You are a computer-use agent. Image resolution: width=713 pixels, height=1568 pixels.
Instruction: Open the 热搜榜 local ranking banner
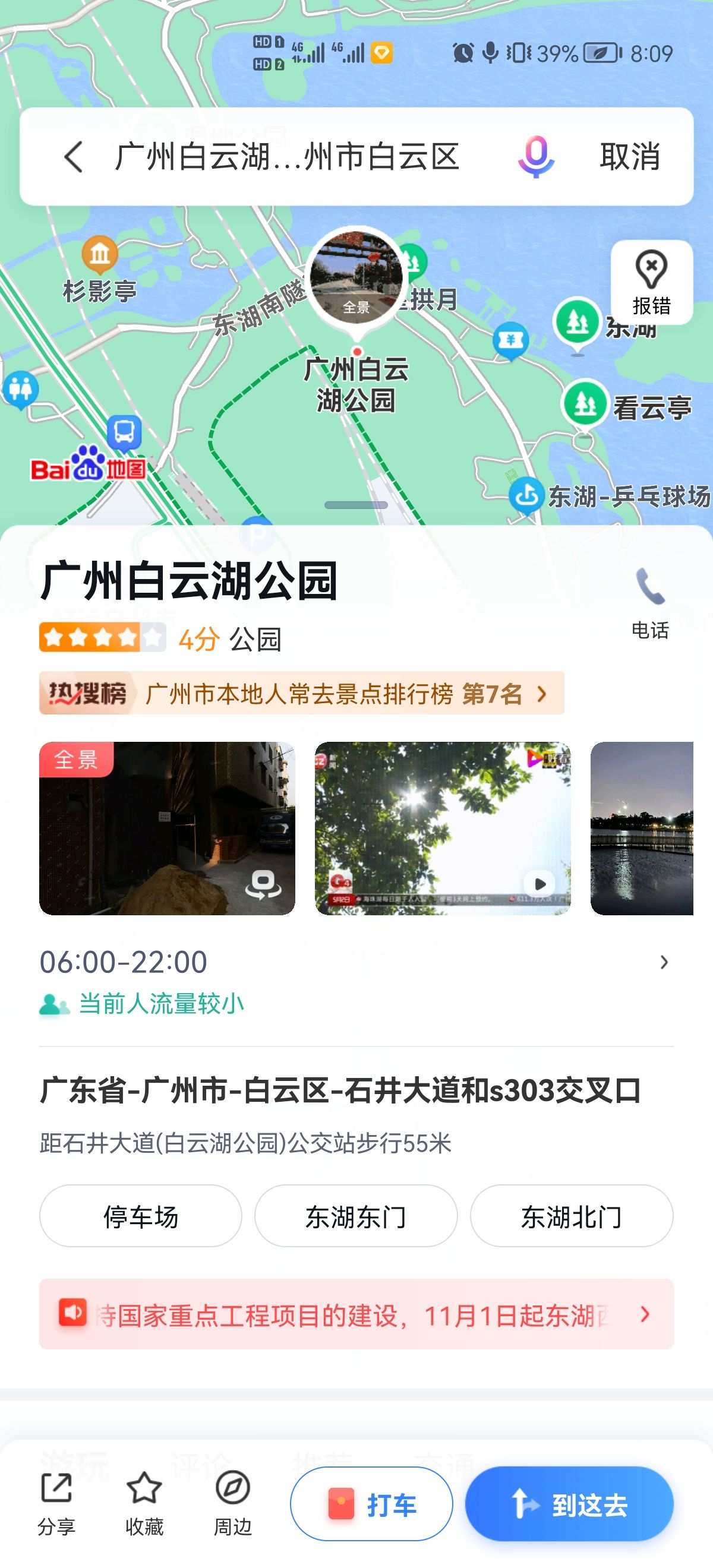(301, 693)
